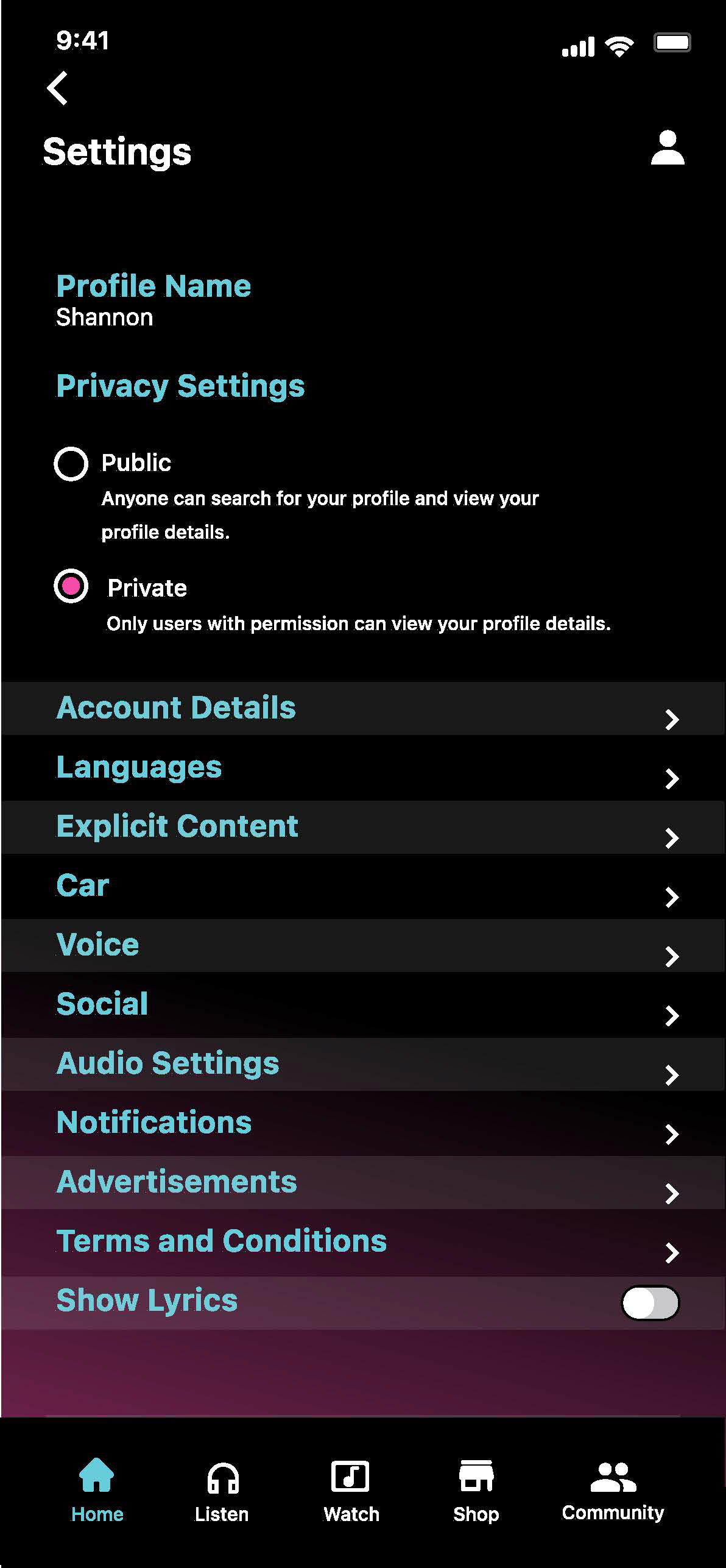Open Explicit Content settings
The image size is (726, 1568).
363,827
